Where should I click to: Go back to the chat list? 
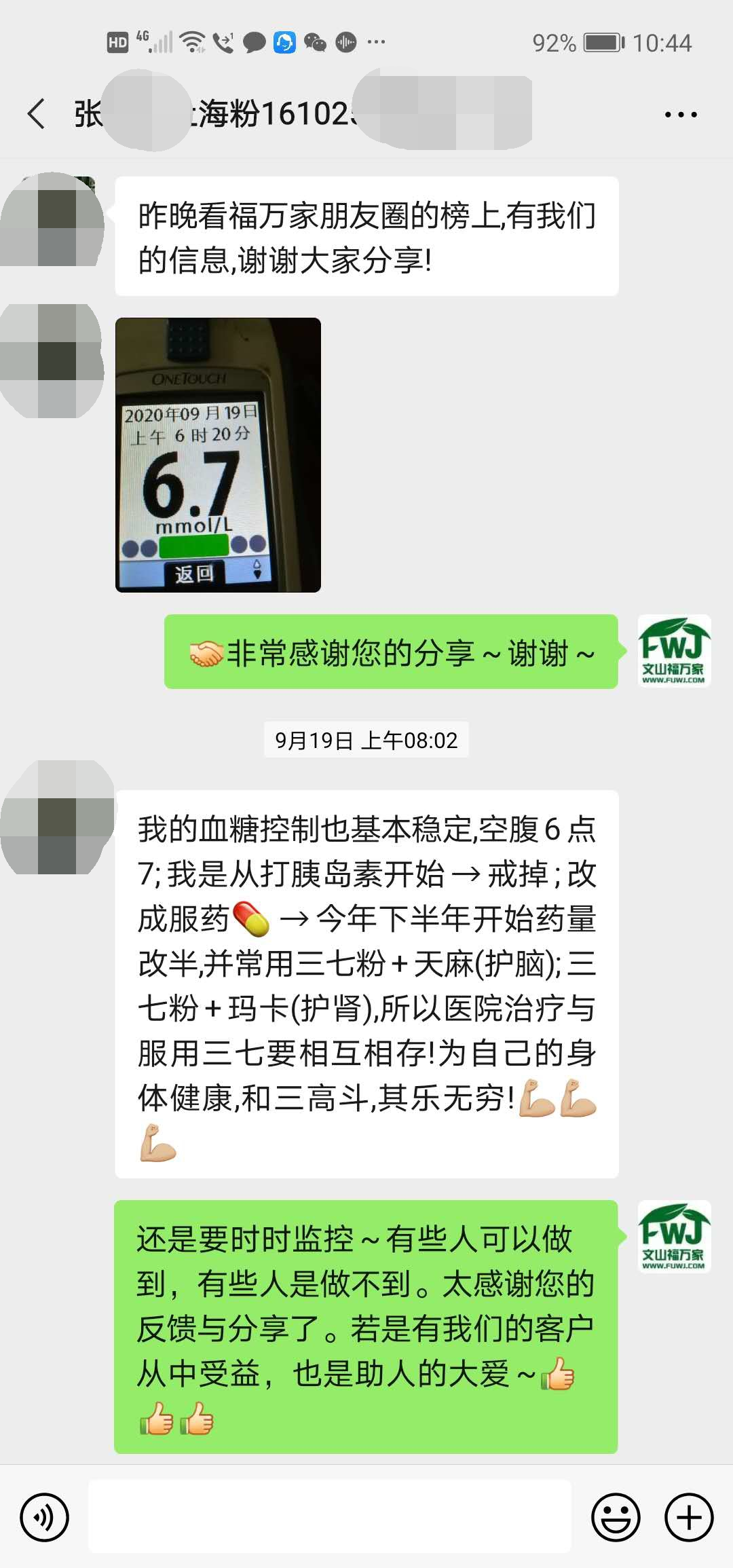click(x=37, y=113)
